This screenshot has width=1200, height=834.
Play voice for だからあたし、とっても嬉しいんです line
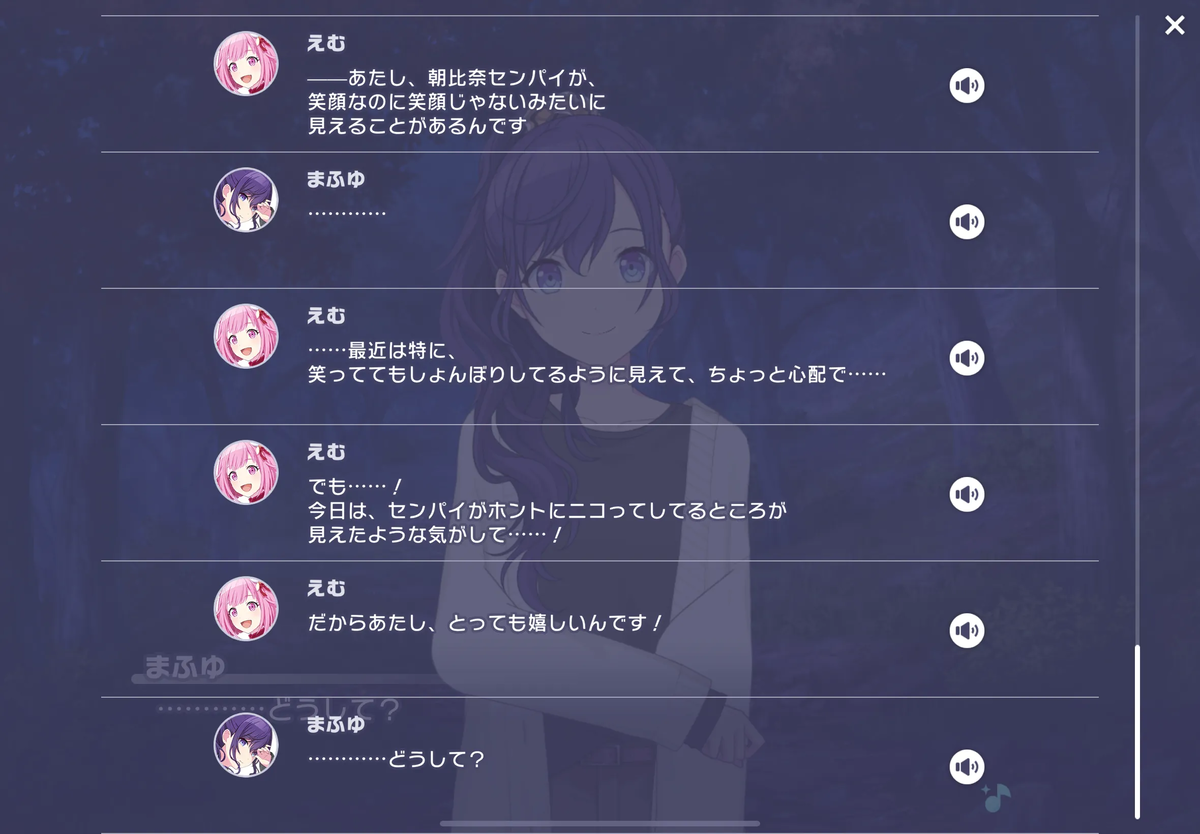(966, 631)
